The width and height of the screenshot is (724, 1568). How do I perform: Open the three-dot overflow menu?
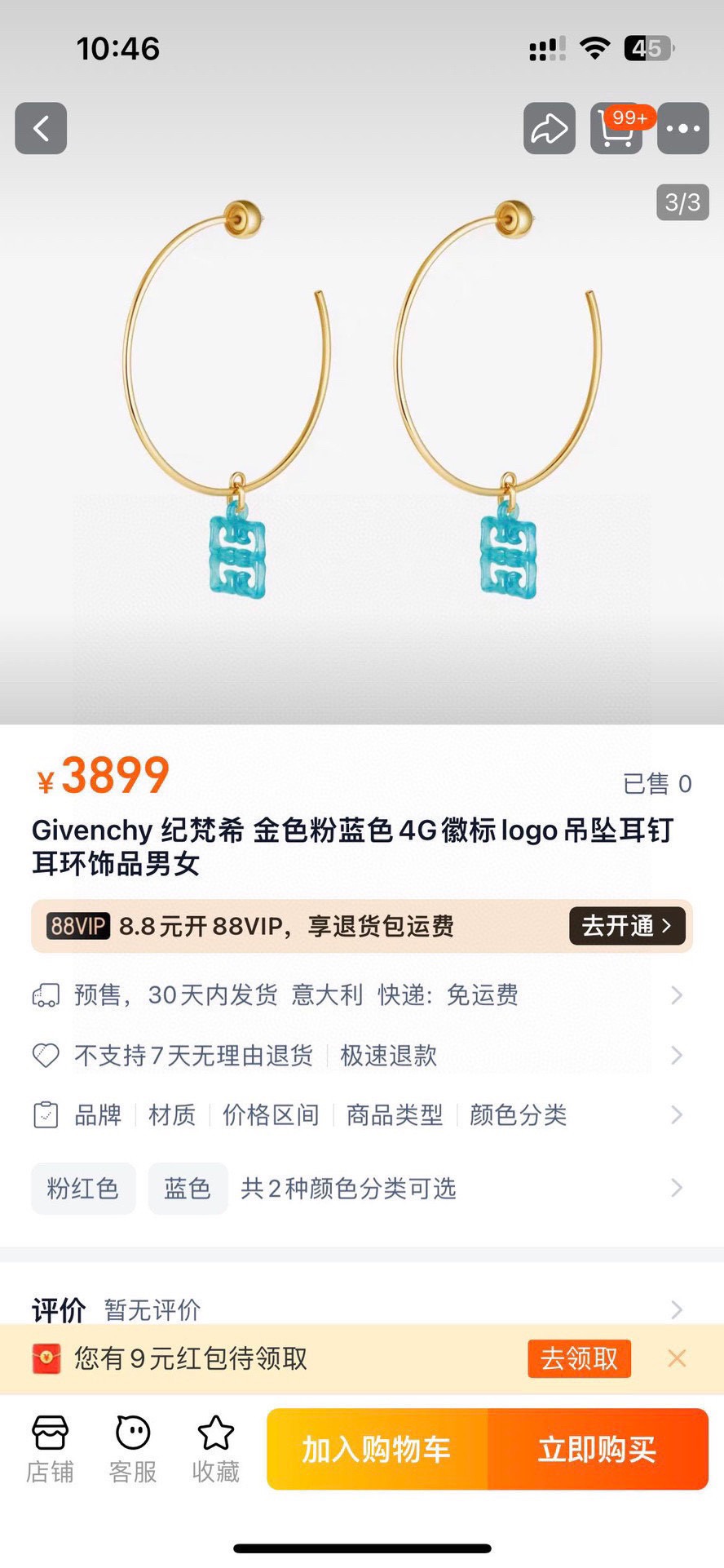[x=682, y=128]
